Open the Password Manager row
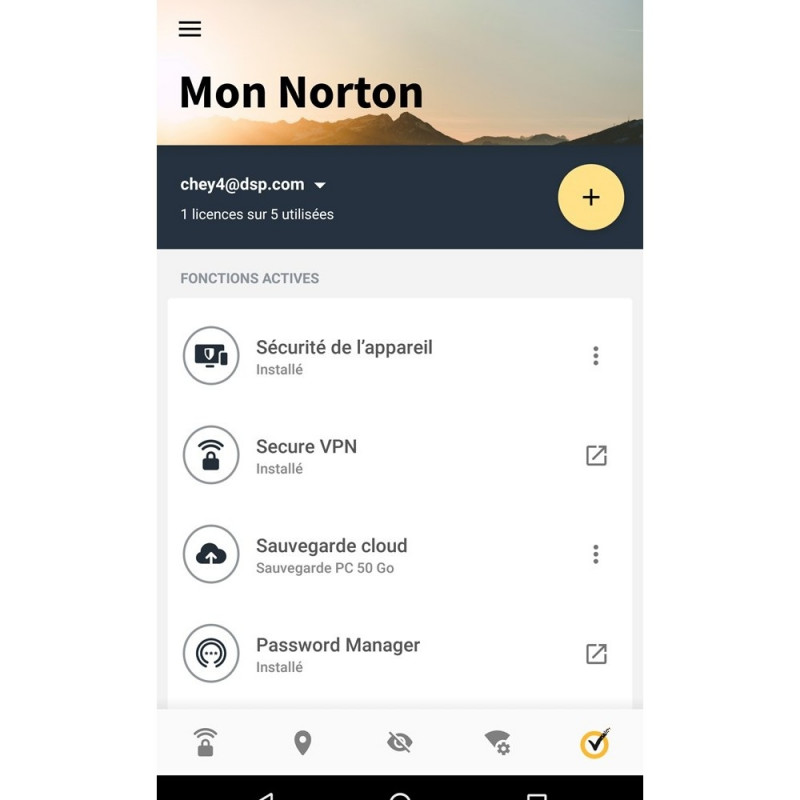The height and width of the screenshot is (800, 800). coord(337,653)
